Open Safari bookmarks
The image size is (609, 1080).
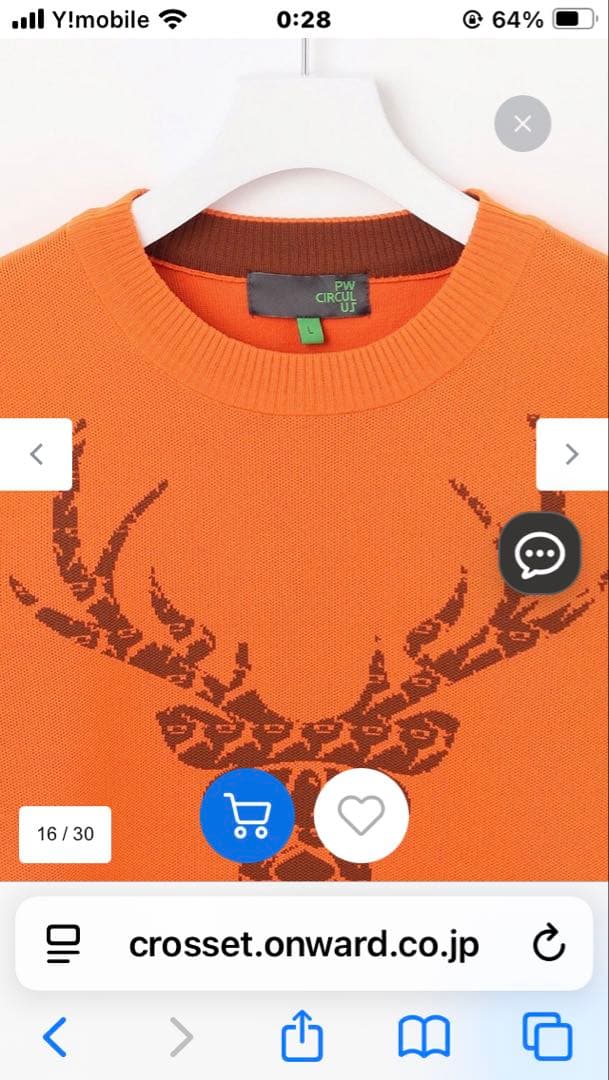click(x=424, y=1037)
